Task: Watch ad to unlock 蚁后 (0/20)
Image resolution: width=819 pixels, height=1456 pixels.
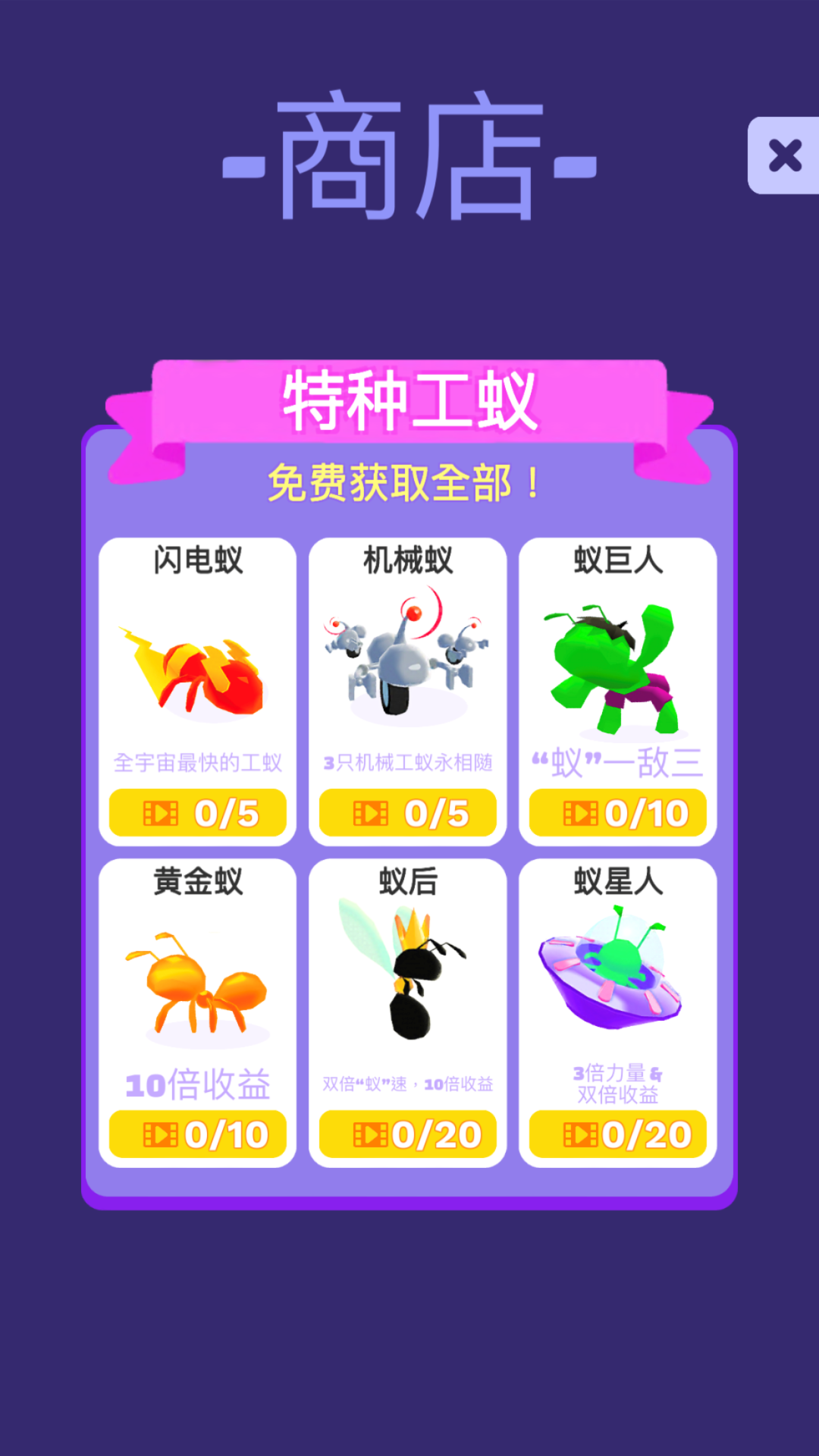Action: coord(408,1134)
